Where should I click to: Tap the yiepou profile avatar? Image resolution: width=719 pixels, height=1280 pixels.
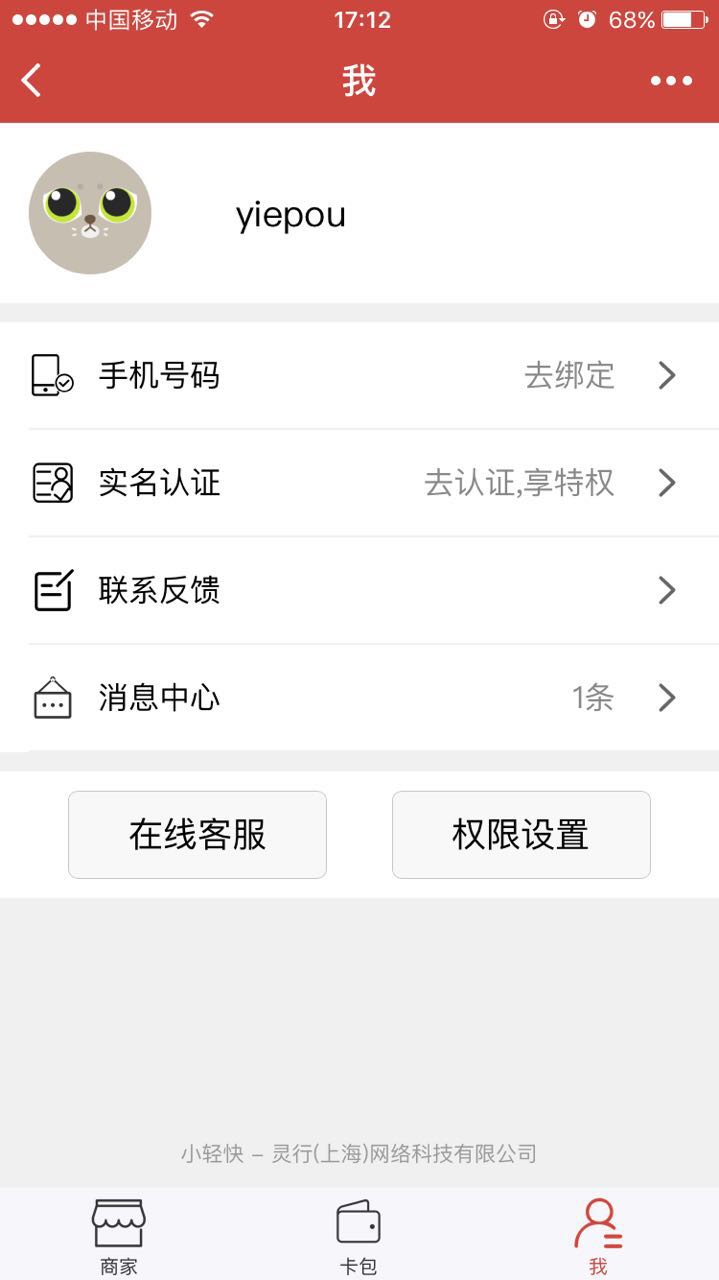click(x=90, y=213)
